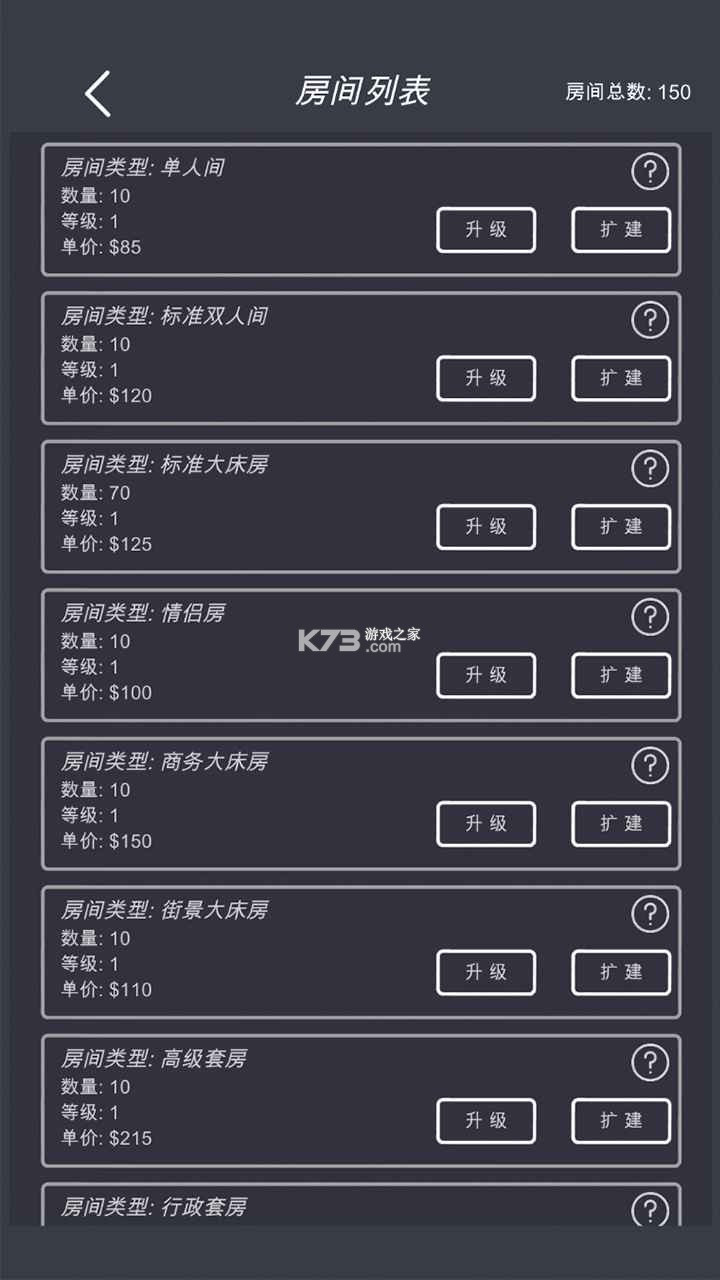Upgrade the 标准双人间 room type
Viewport: 720px width, 1280px height.
(486, 379)
